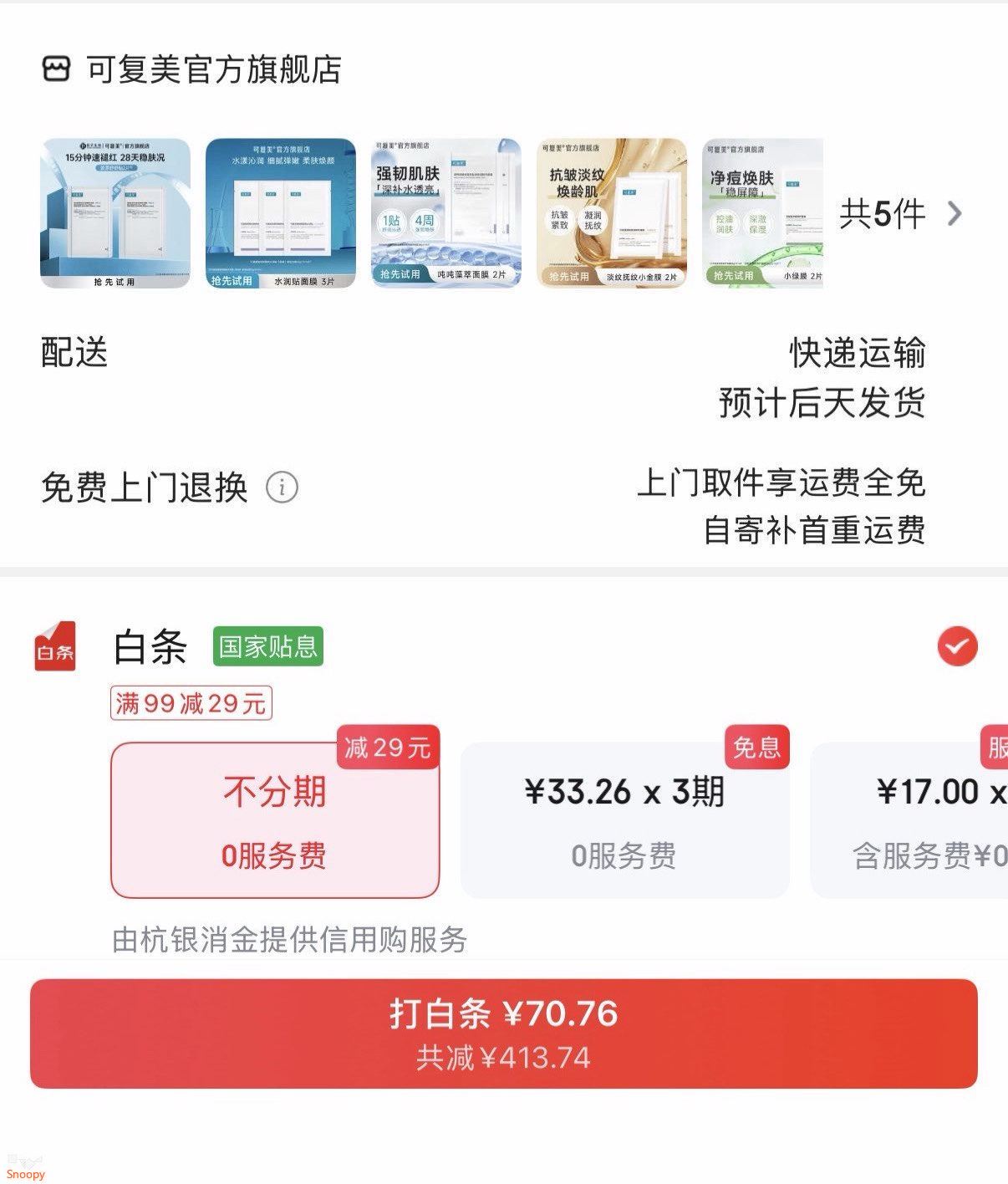Toggle the 白条 payment checkmark

[x=957, y=646]
